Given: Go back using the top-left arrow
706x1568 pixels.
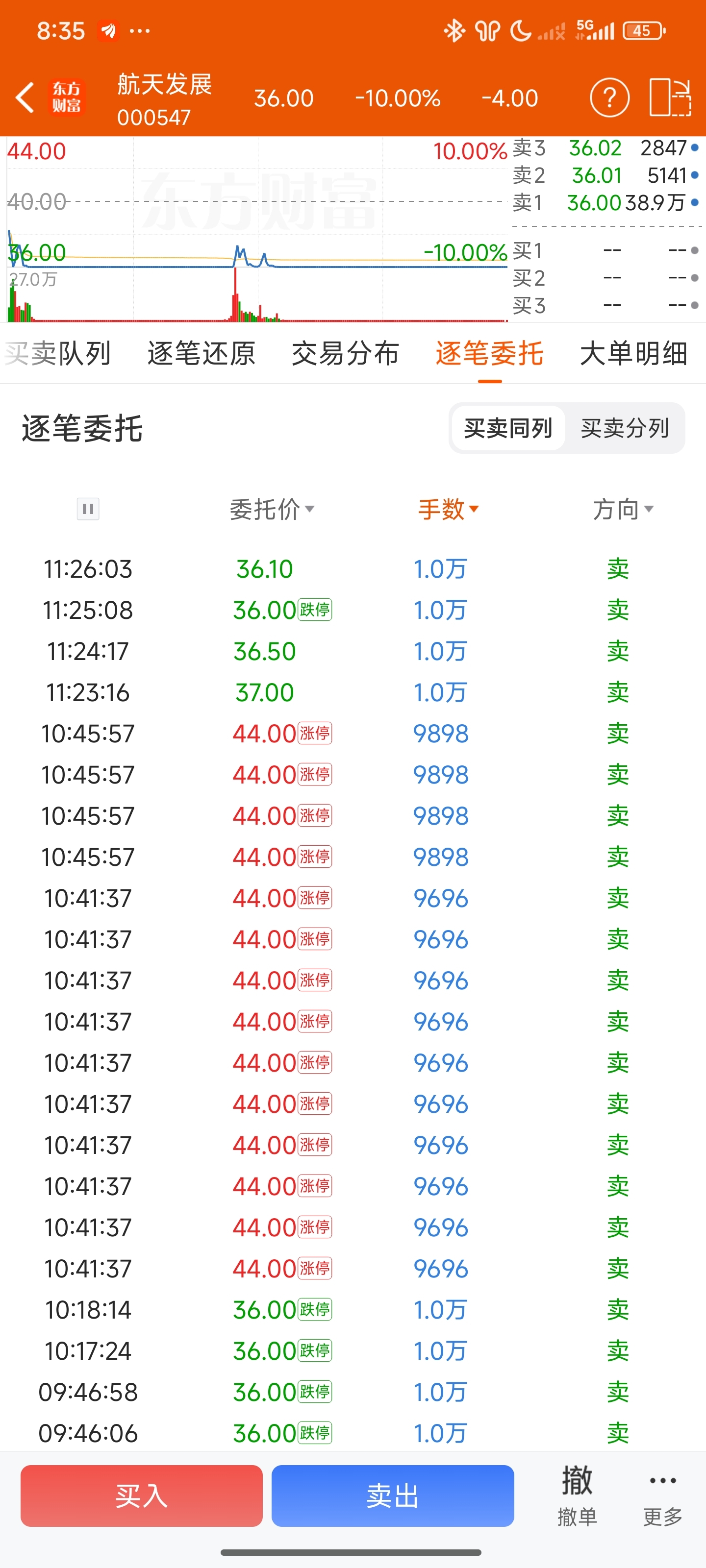Looking at the screenshot, I should [25, 98].
